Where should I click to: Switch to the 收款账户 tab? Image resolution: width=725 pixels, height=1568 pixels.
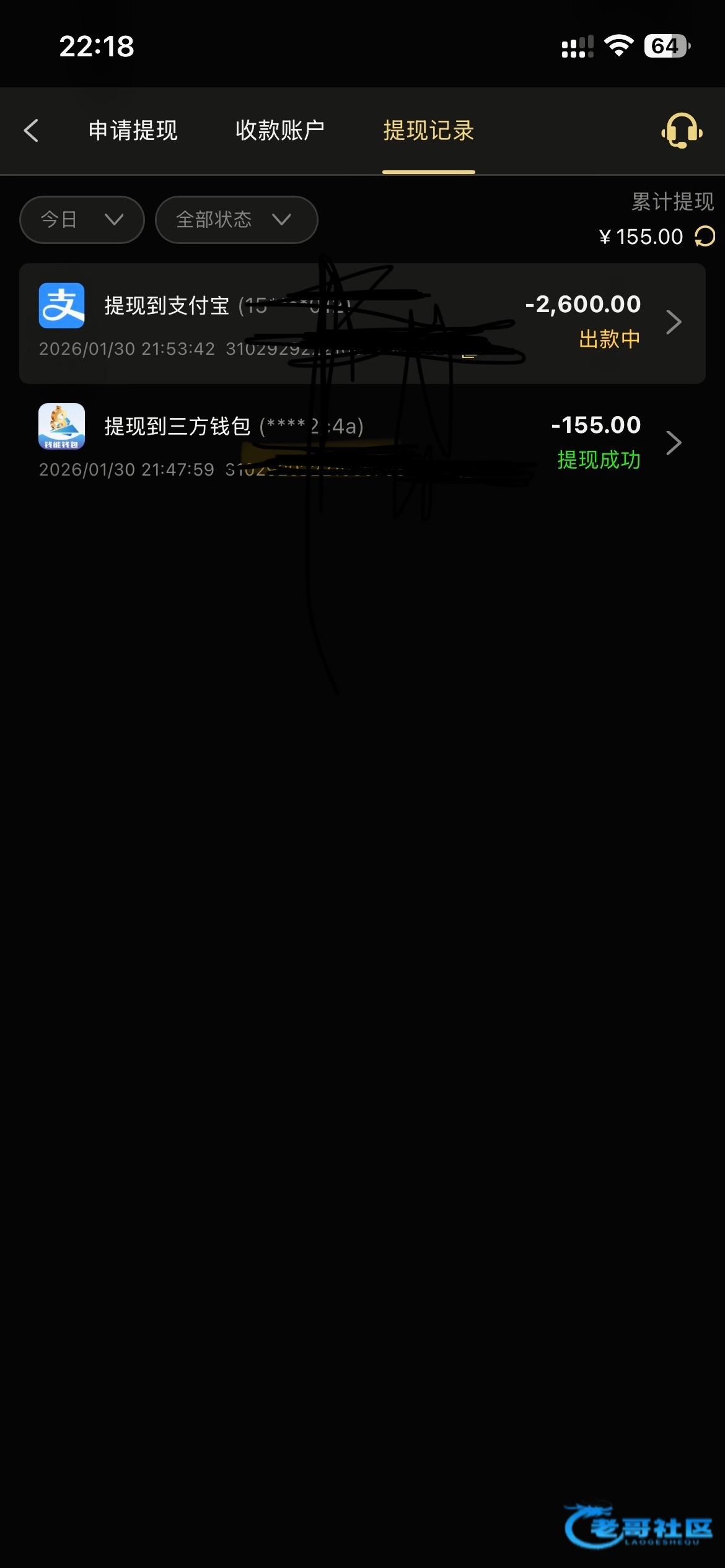pos(279,131)
